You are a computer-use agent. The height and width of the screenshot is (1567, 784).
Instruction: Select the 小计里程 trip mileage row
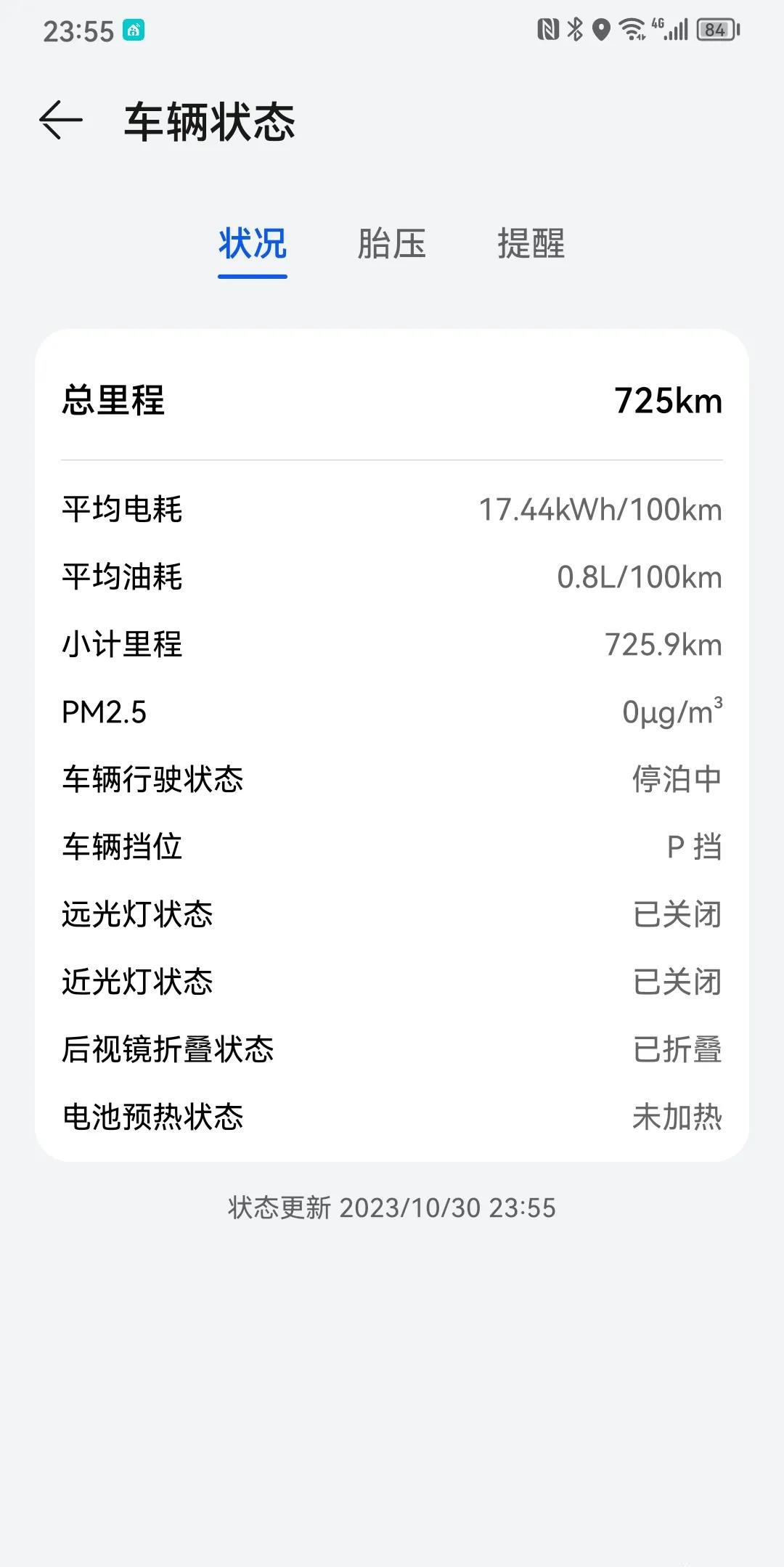(x=392, y=645)
